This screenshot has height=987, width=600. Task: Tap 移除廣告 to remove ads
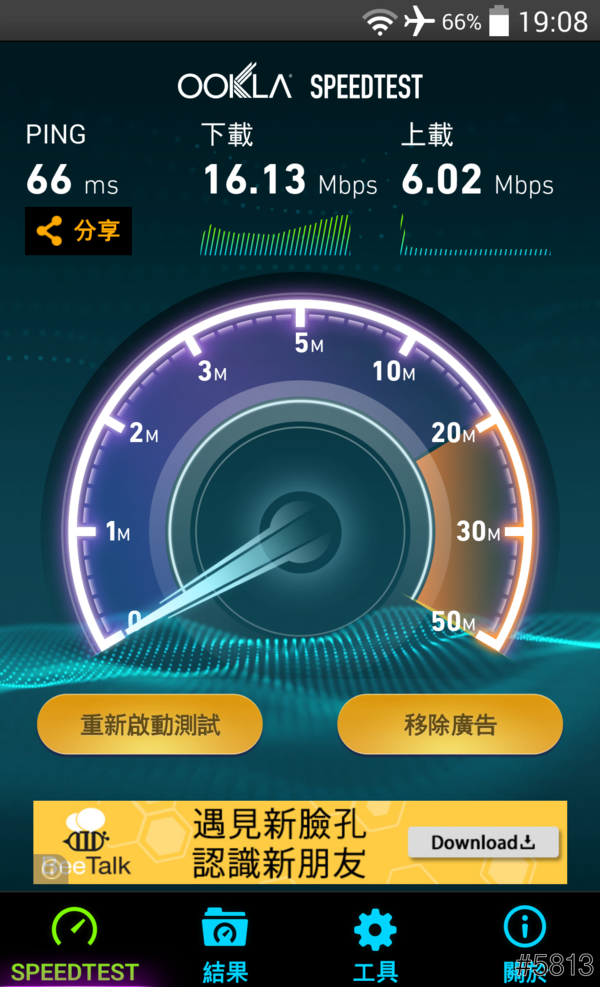coord(450,725)
